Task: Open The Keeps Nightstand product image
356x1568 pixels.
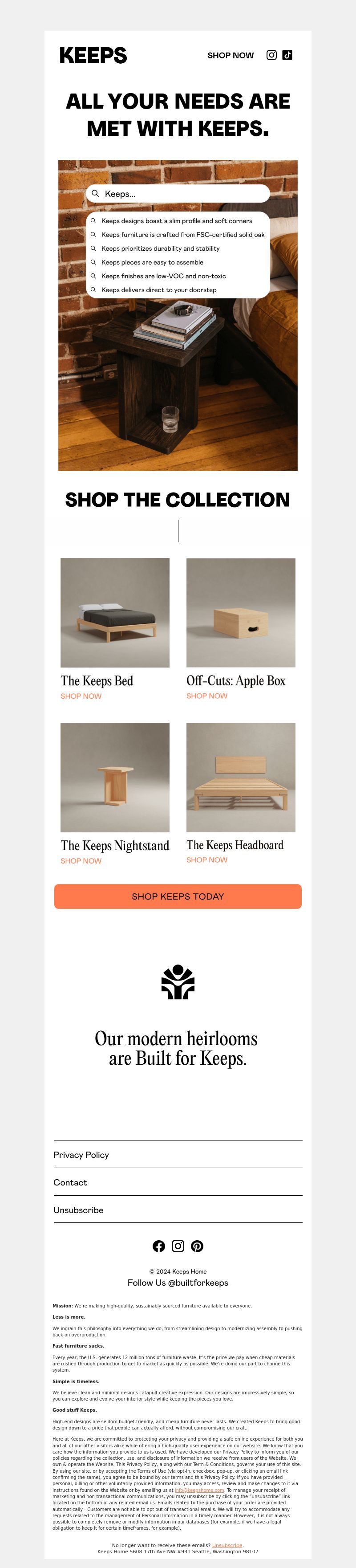Action: click(115, 777)
